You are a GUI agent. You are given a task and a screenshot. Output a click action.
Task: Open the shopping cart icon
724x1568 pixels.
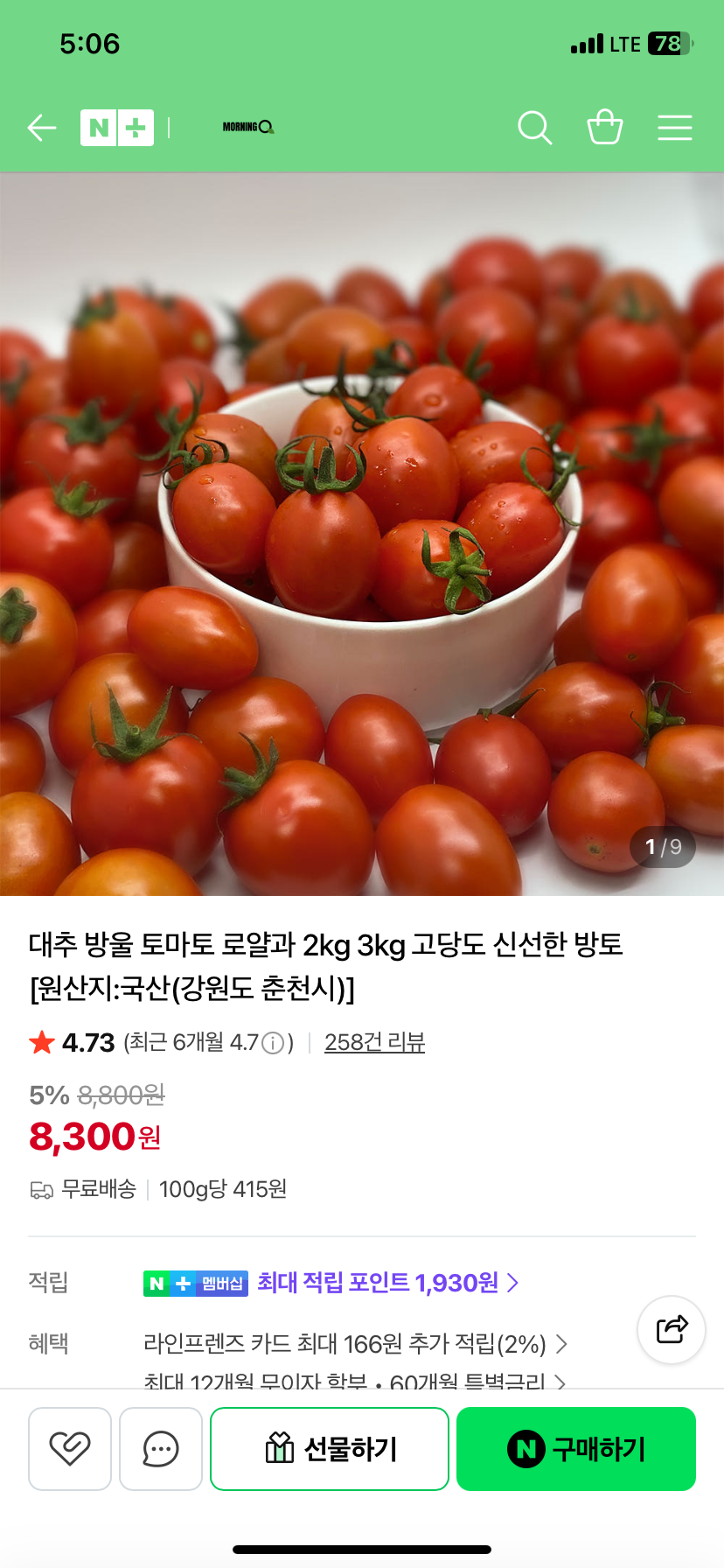coord(604,128)
